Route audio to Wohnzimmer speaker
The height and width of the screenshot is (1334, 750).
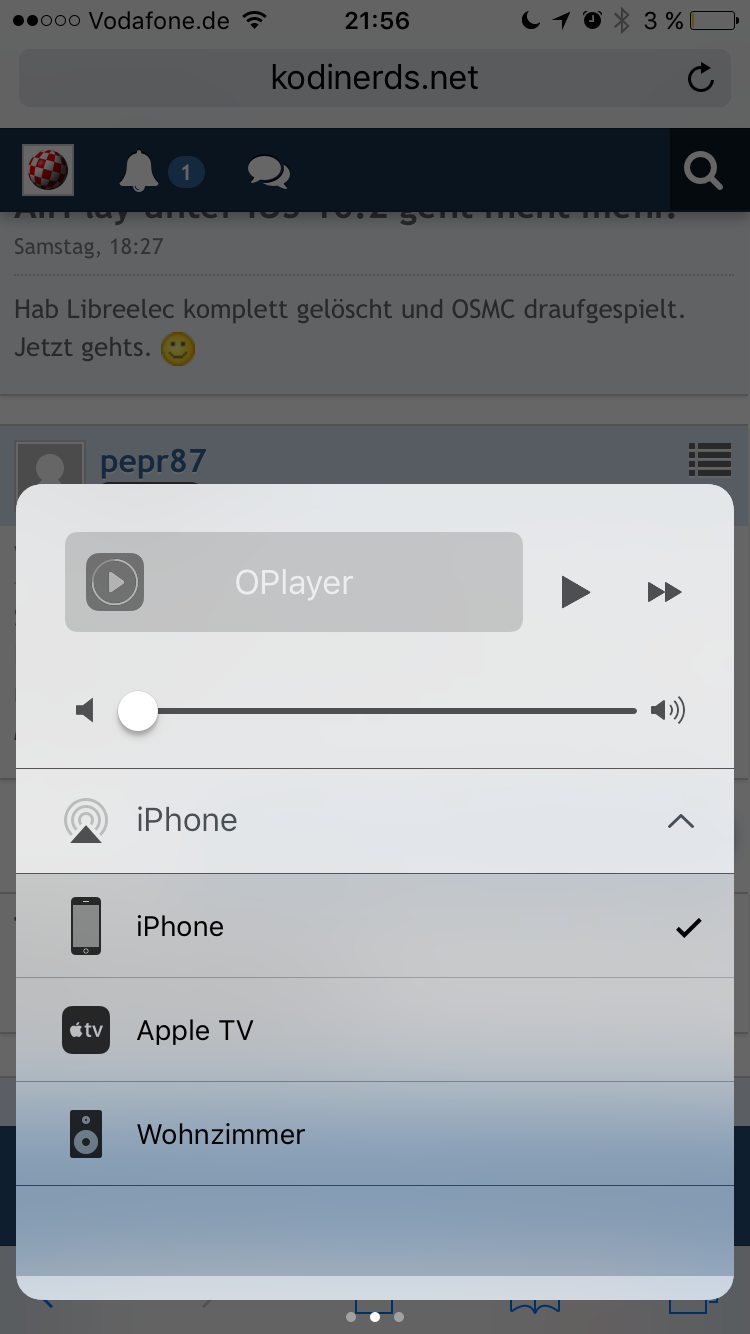[x=375, y=1134]
